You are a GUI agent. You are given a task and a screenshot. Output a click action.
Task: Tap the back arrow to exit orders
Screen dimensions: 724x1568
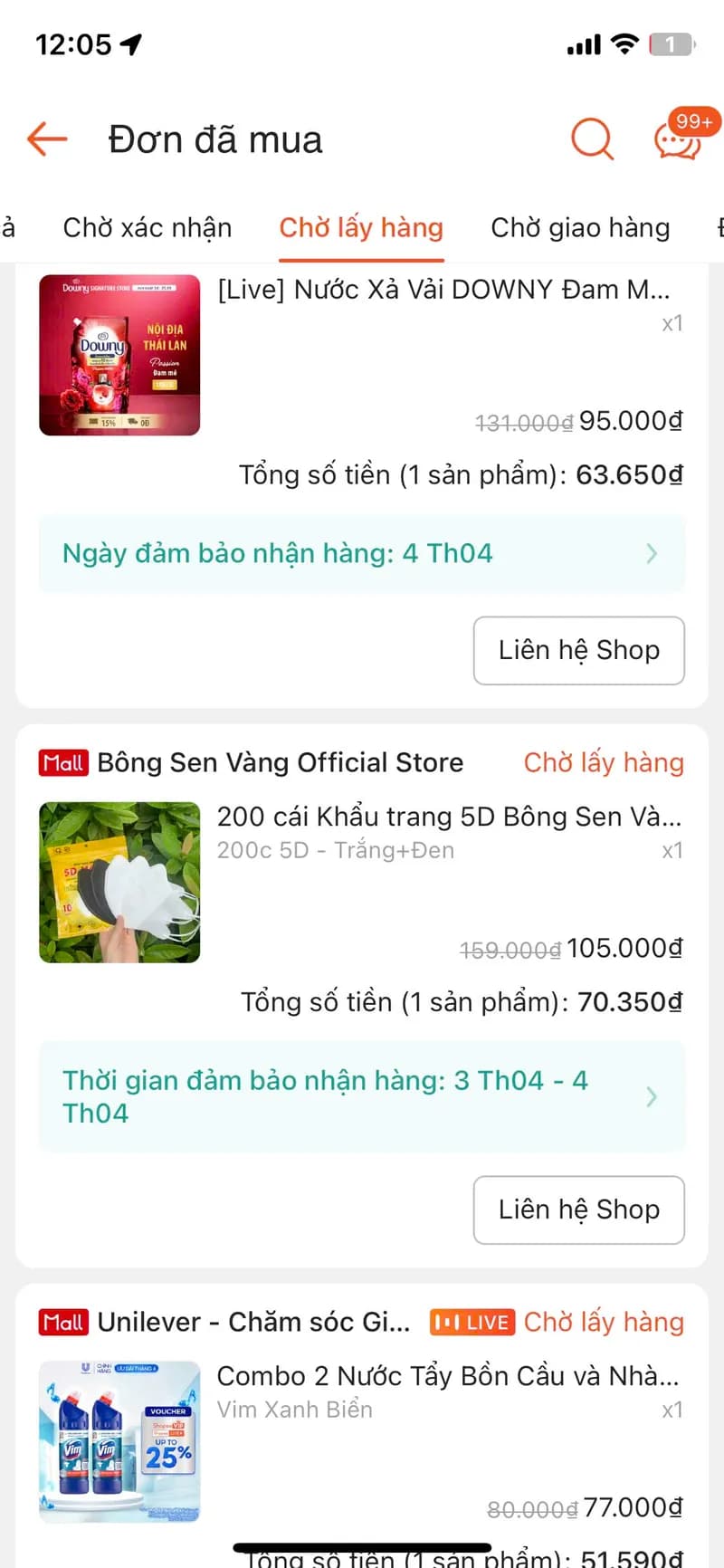click(46, 139)
